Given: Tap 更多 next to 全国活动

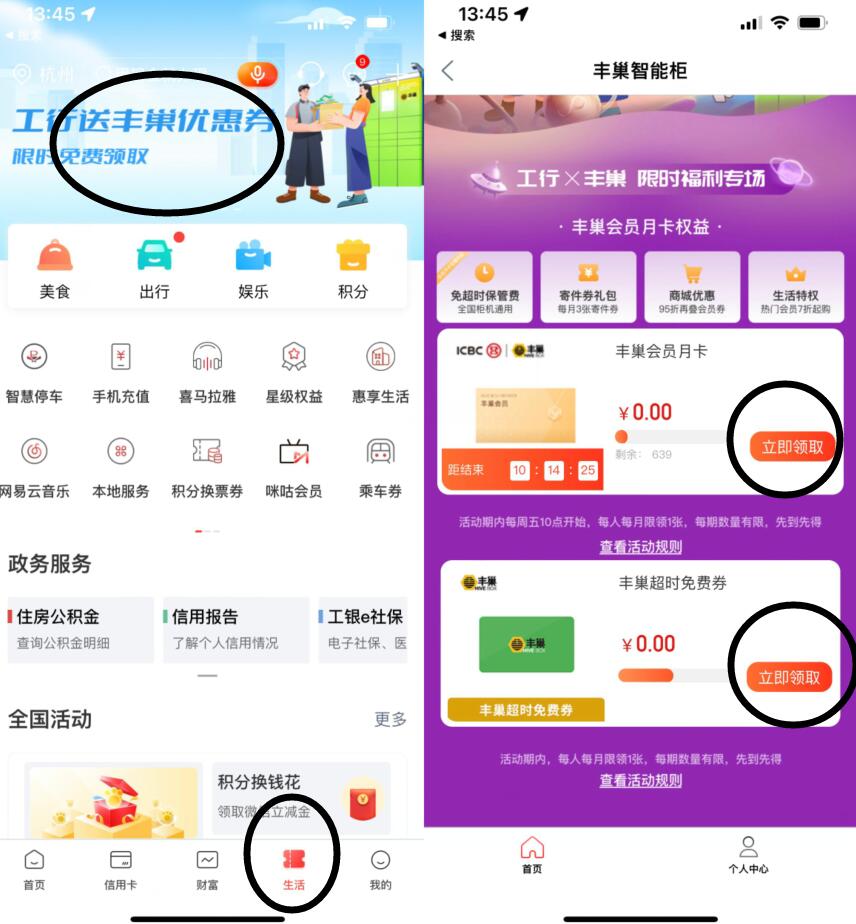Looking at the screenshot, I should pos(390,719).
